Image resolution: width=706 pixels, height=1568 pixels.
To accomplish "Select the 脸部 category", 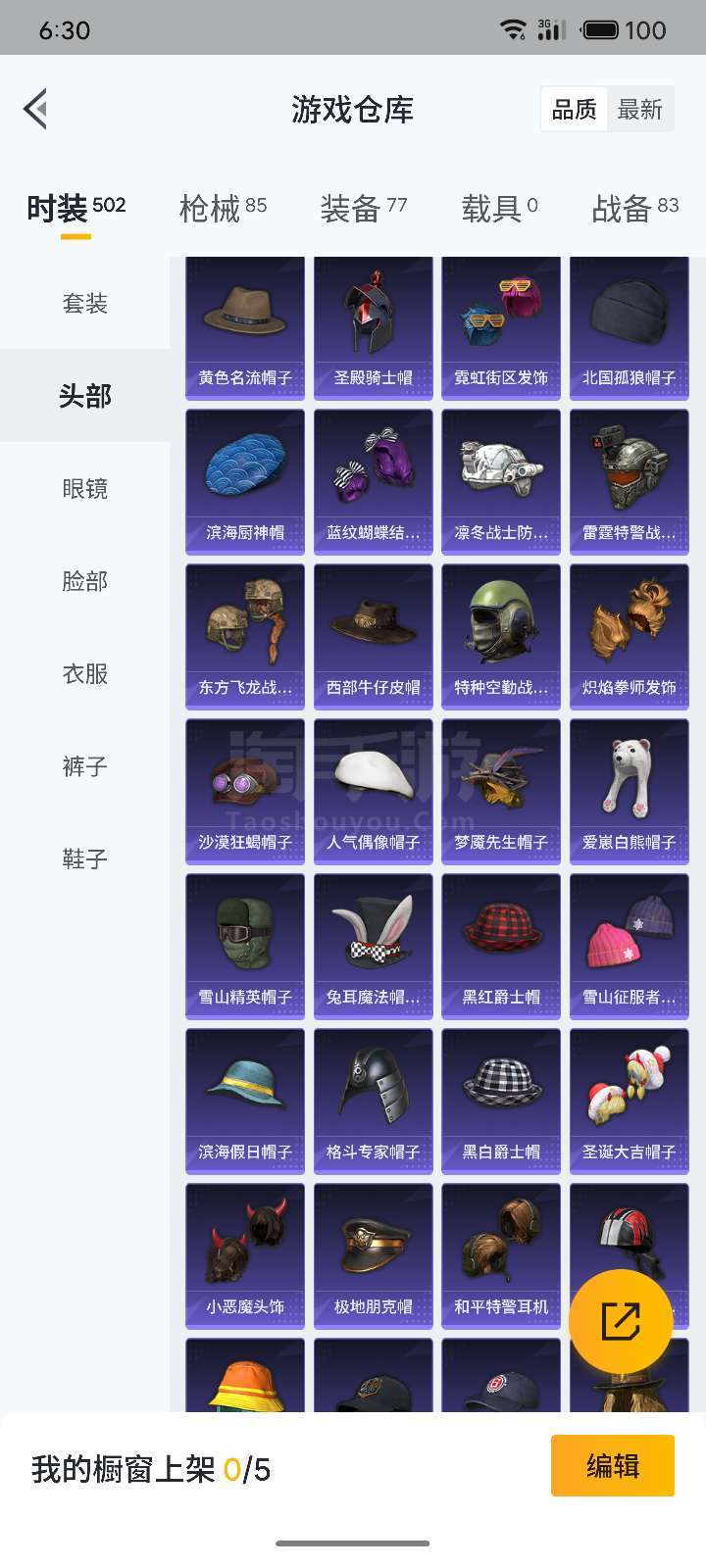I will coord(85,581).
